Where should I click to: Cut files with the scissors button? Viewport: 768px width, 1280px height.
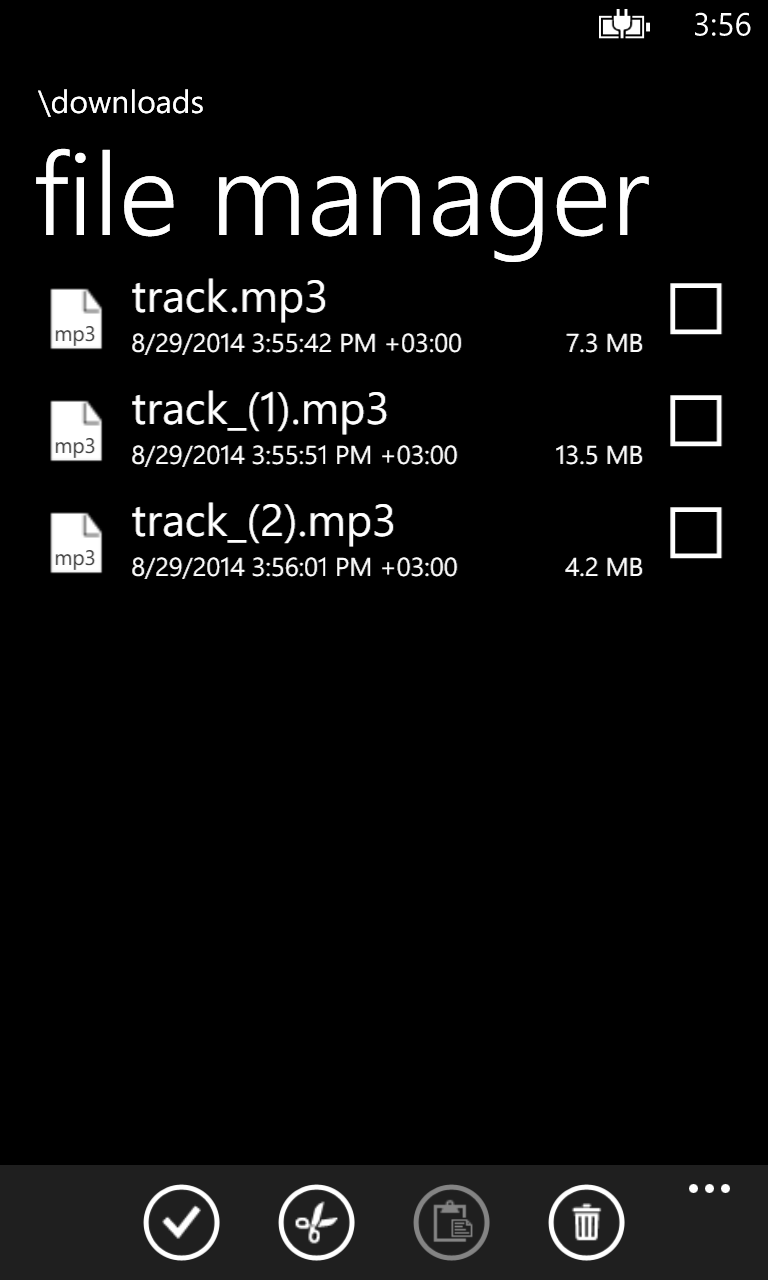[316, 1222]
